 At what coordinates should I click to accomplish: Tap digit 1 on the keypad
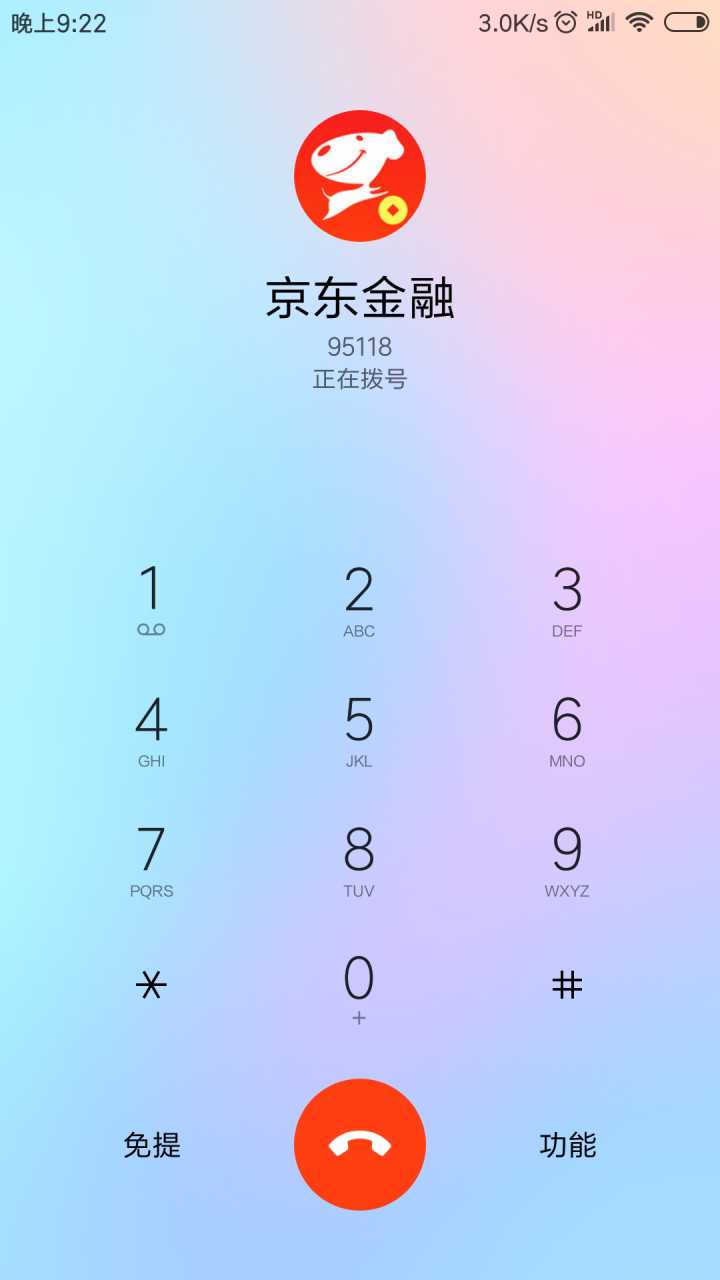point(151,600)
